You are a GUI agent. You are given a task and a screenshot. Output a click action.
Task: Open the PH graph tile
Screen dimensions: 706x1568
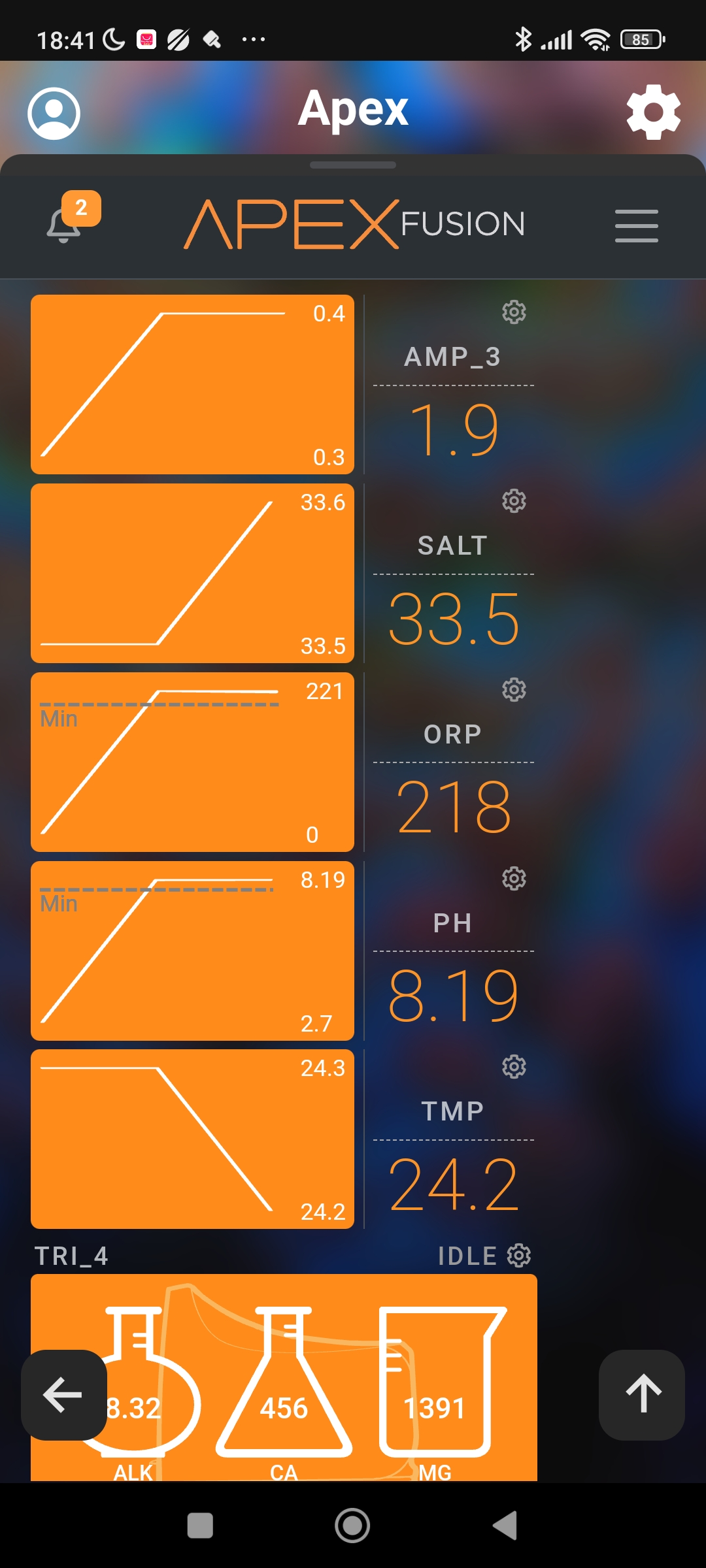pyautogui.click(x=192, y=951)
